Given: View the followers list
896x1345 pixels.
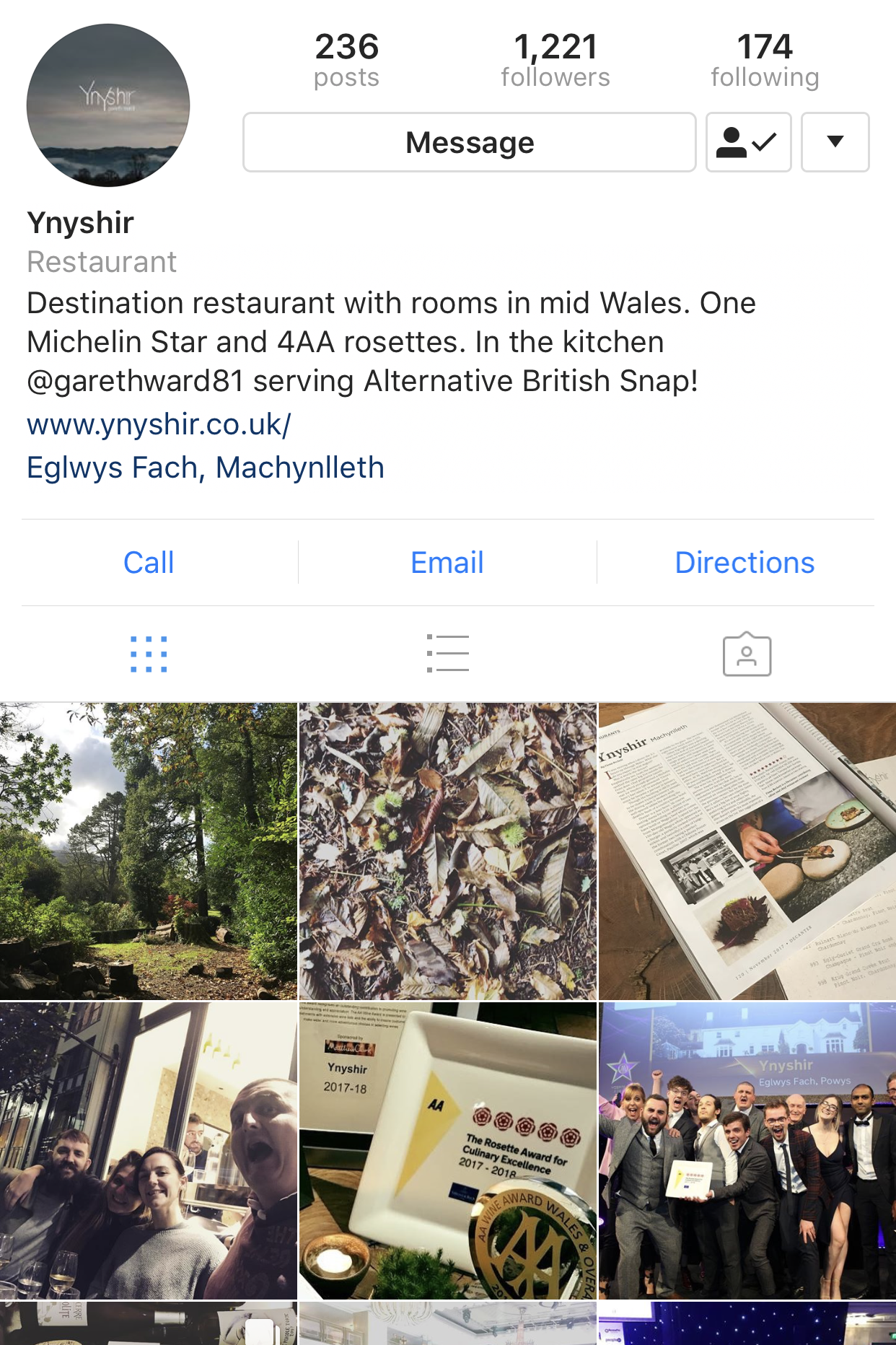Looking at the screenshot, I should pos(555,61).
